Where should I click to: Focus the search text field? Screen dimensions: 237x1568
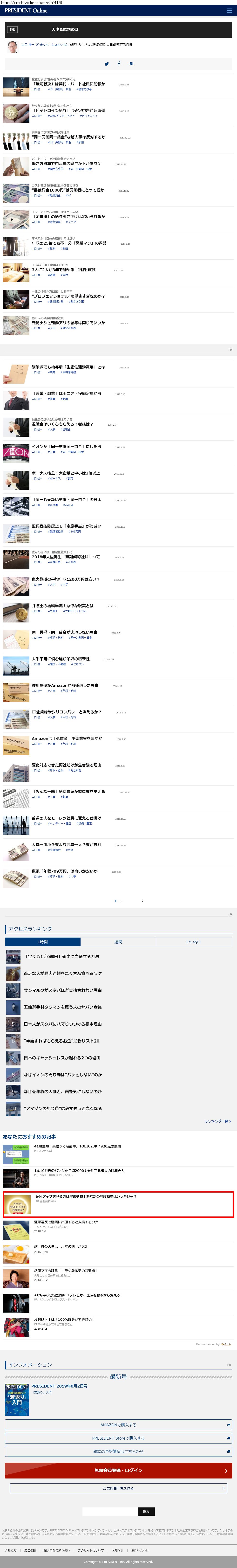[109, 1511]
